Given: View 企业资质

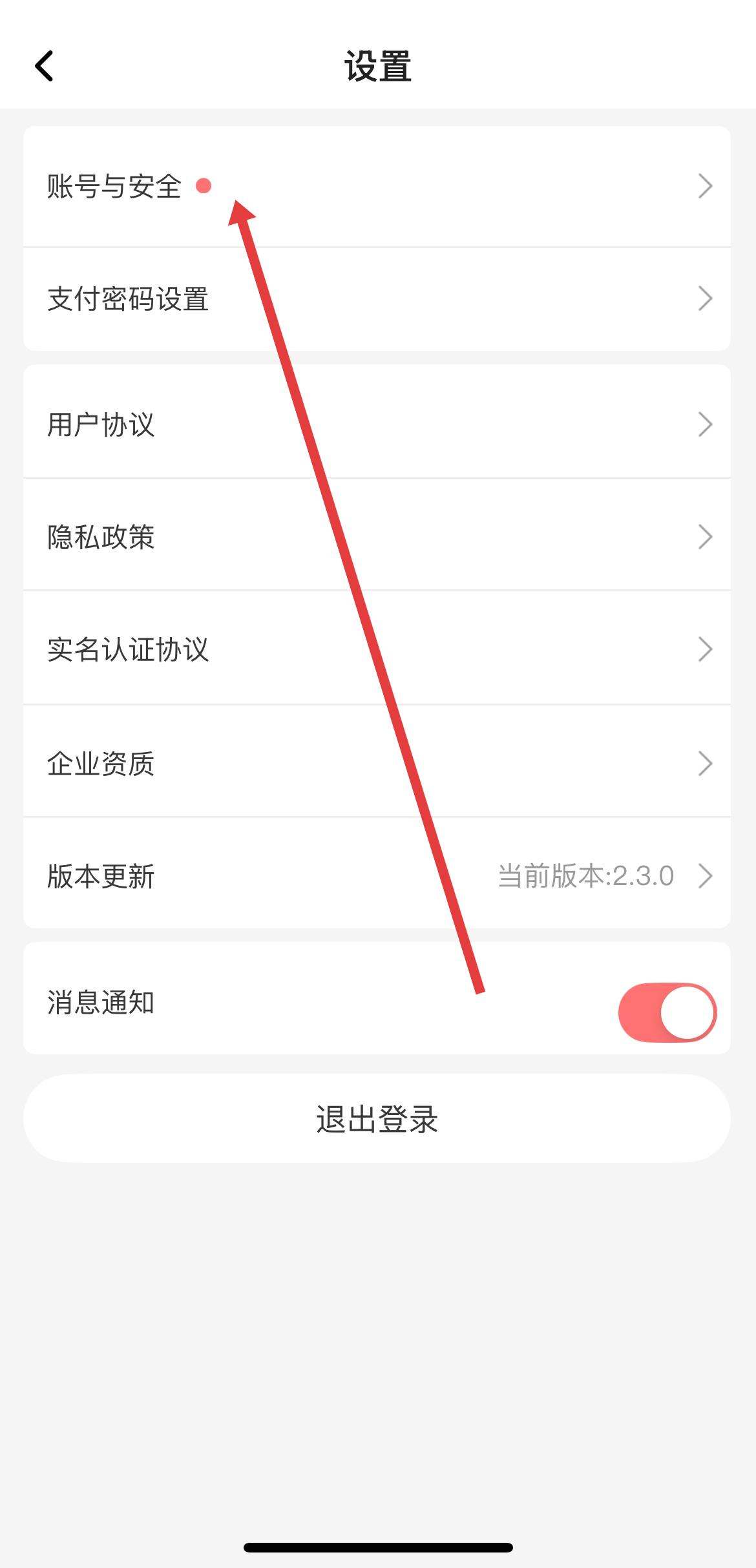Looking at the screenshot, I should (101, 763).
